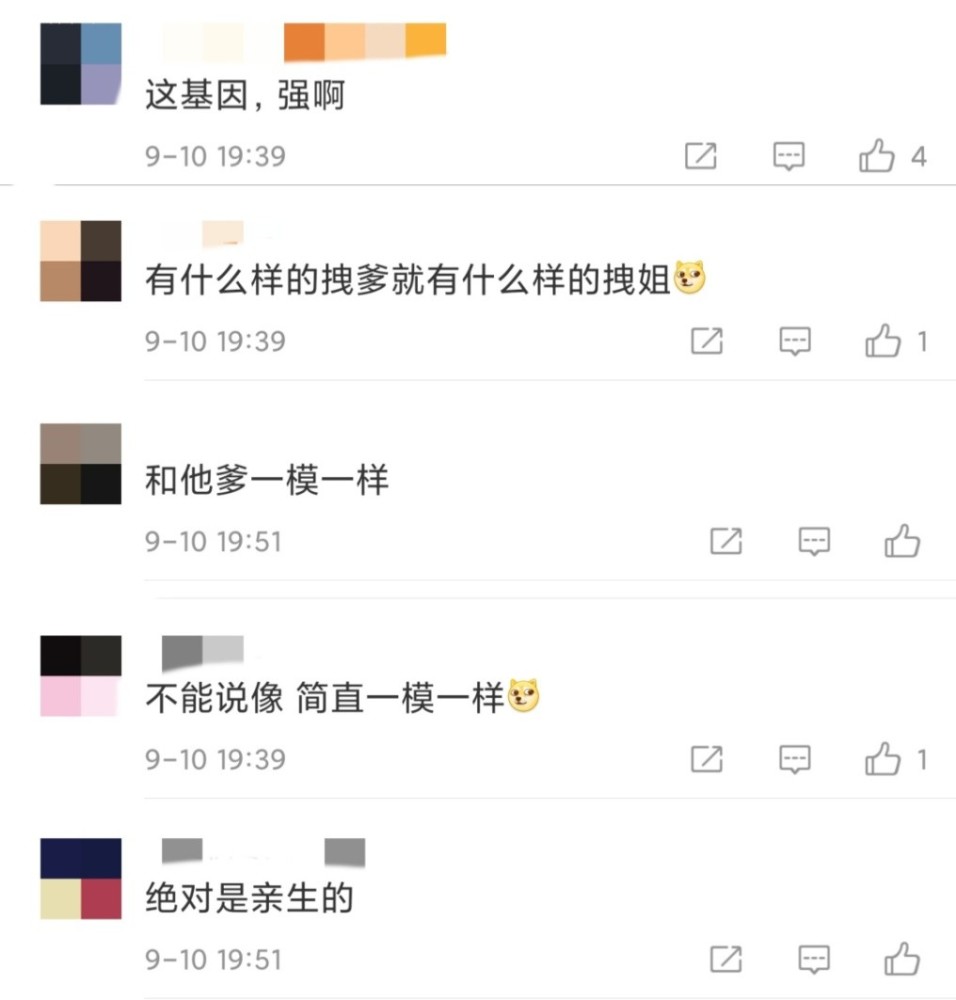
Task: Open the avatar of the "这基因，强啊" commenter
Action: pos(80,64)
